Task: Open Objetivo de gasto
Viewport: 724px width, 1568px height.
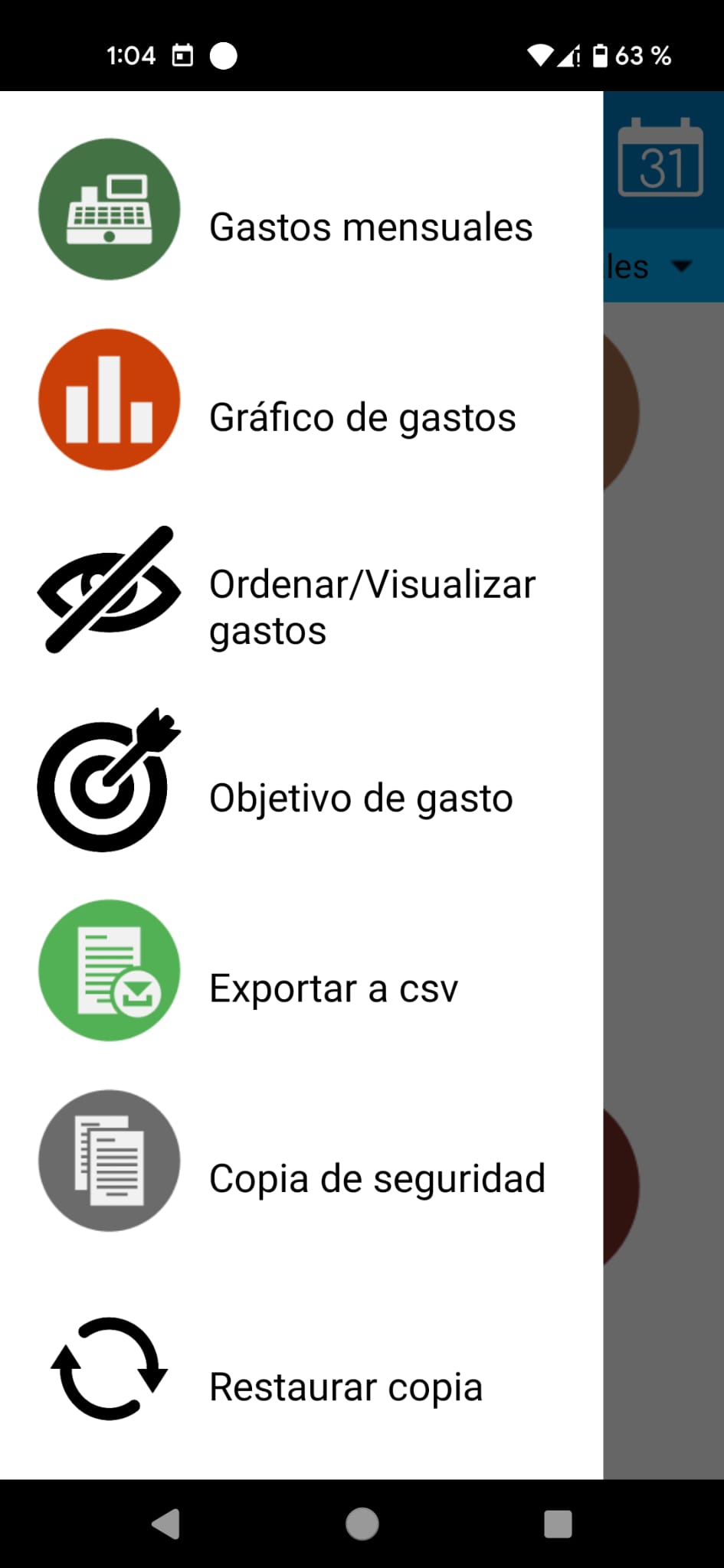Action: coord(301,780)
